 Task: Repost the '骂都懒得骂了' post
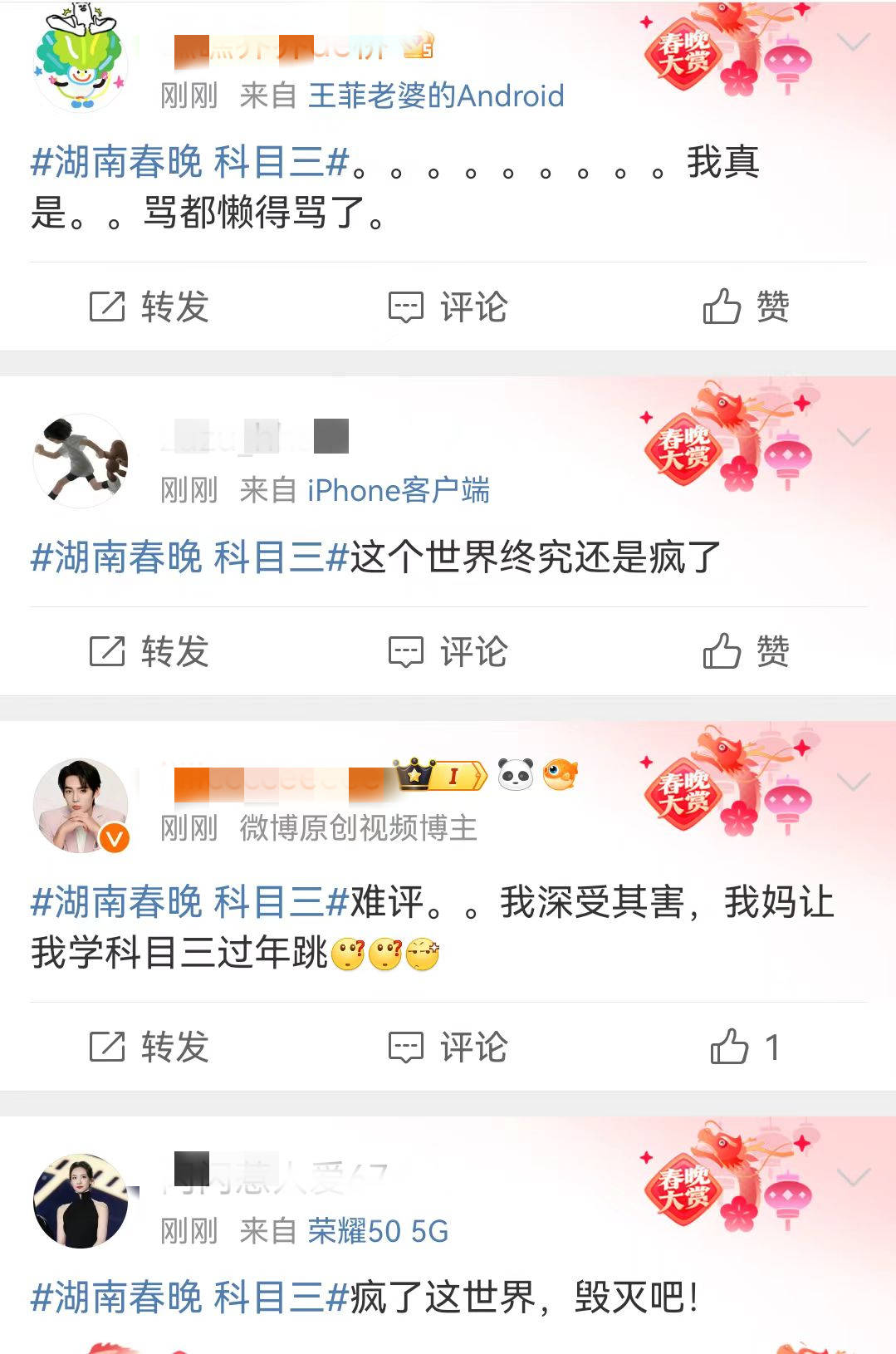(x=149, y=307)
